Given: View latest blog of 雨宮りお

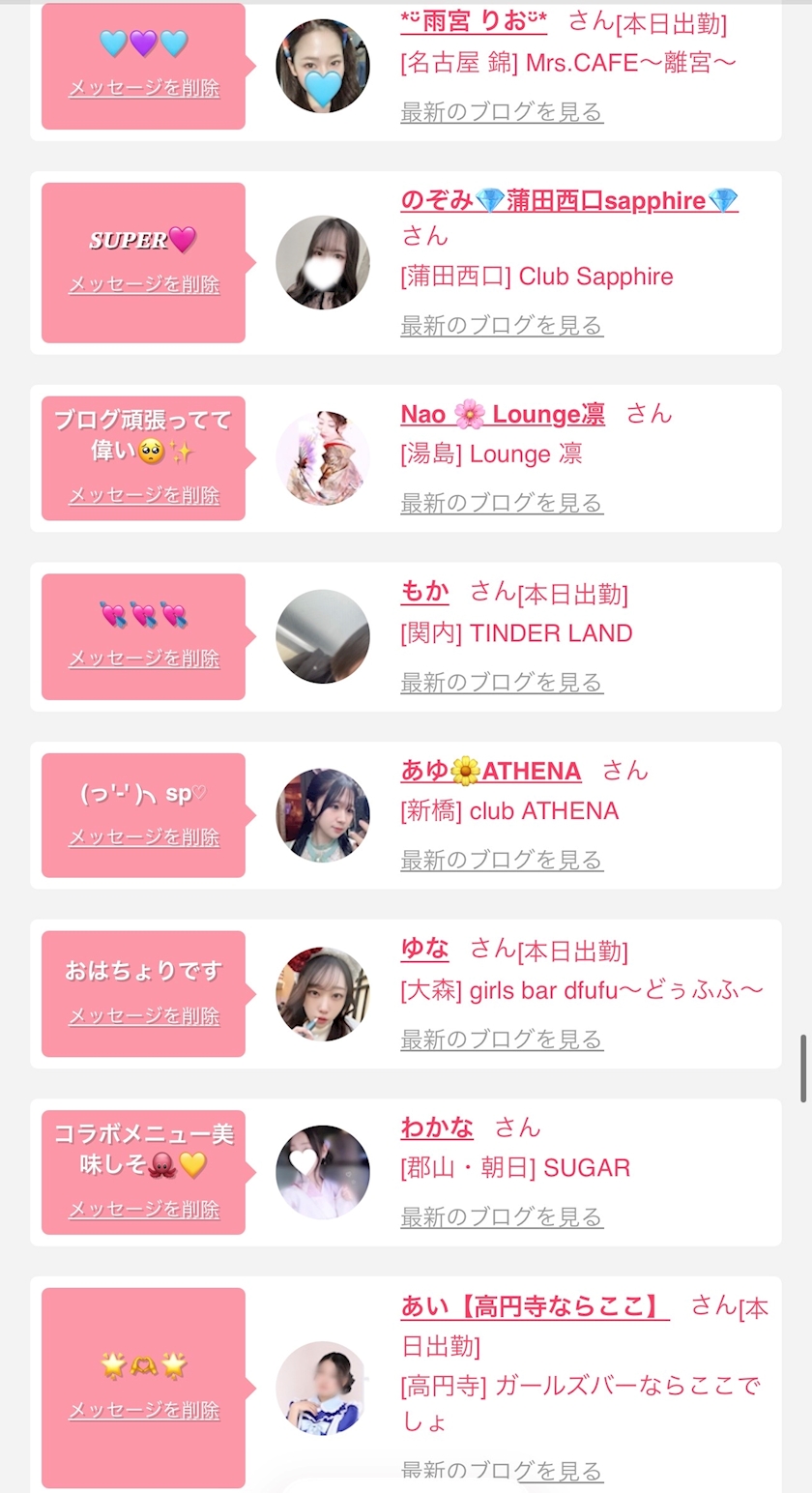Looking at the screenshot, I should (x=502, y=111).
